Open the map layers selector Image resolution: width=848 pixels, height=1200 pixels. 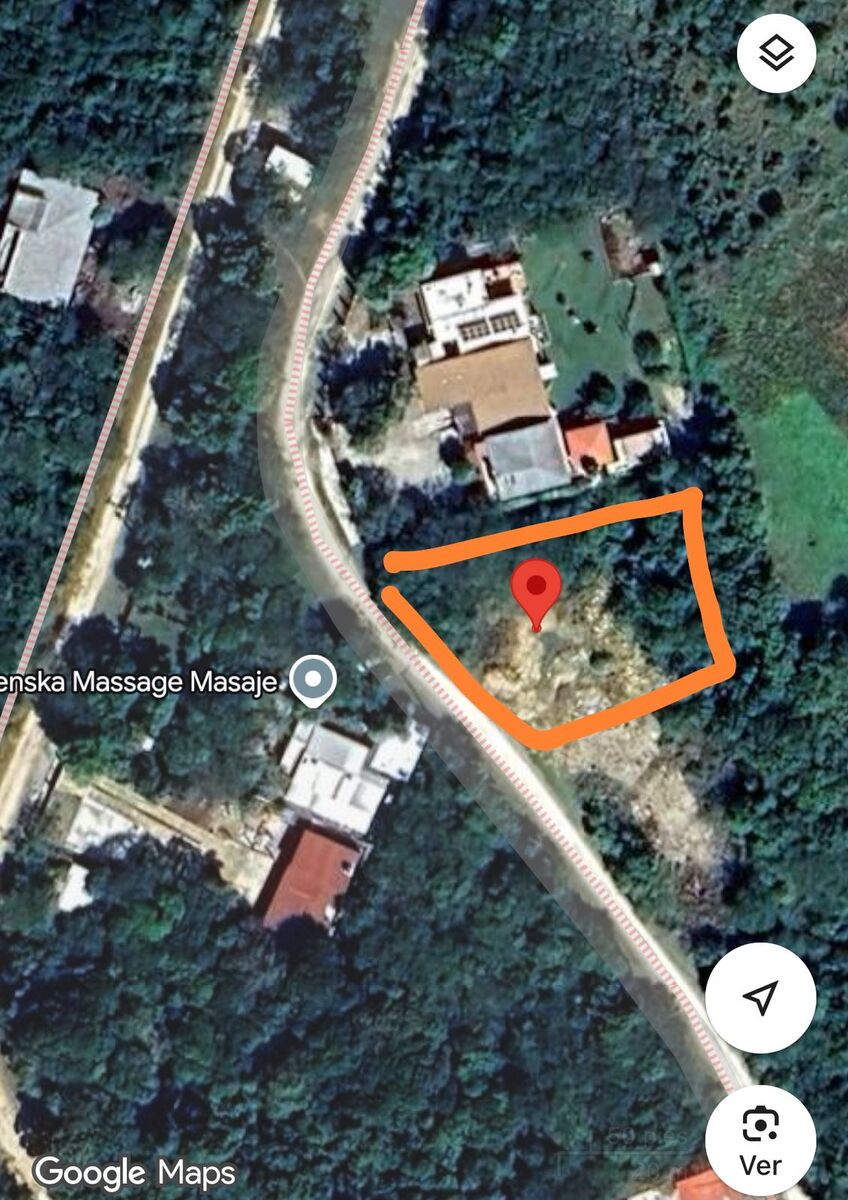(777, 54)
